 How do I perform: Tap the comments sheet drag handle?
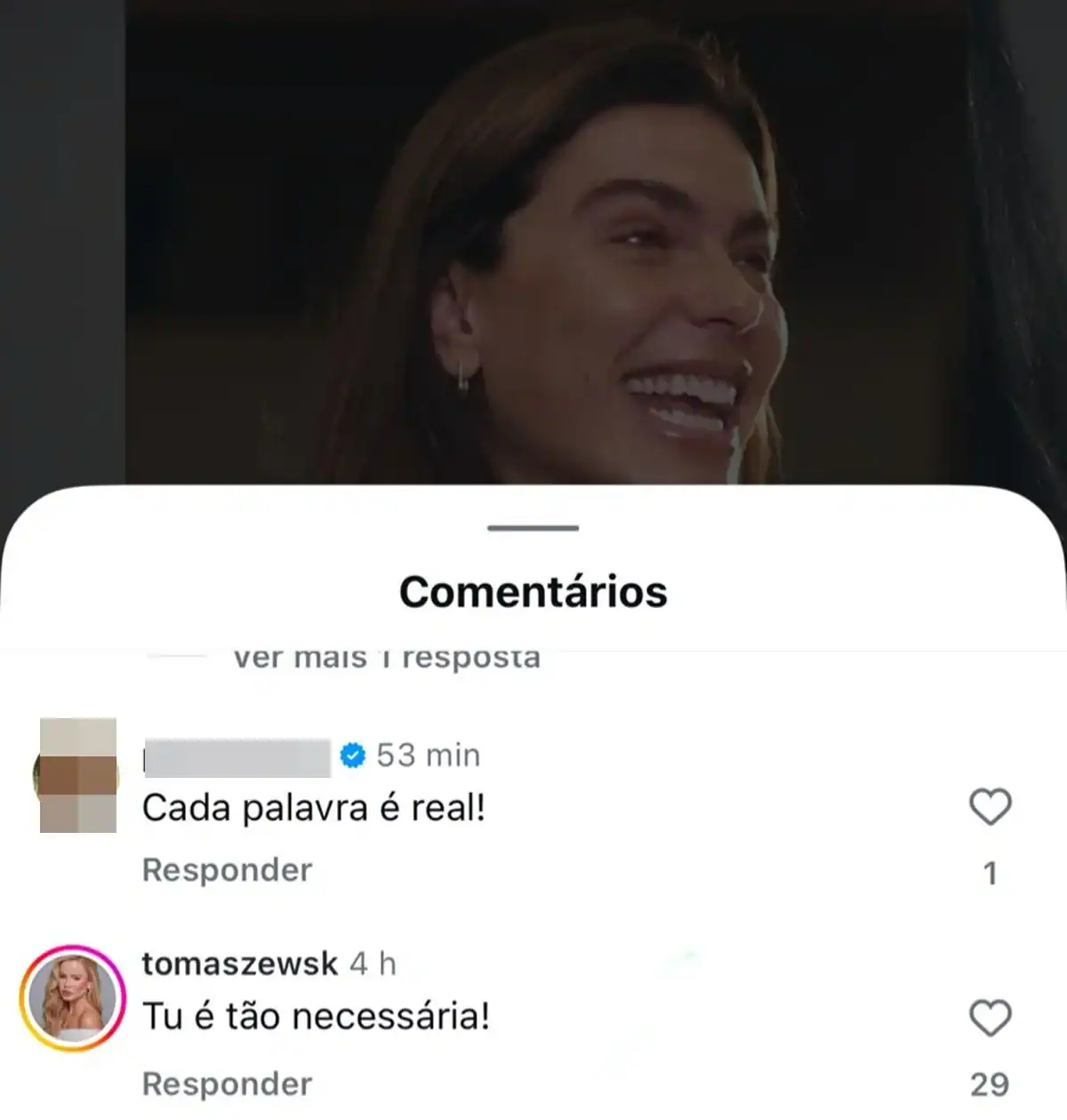click(533, 528)
